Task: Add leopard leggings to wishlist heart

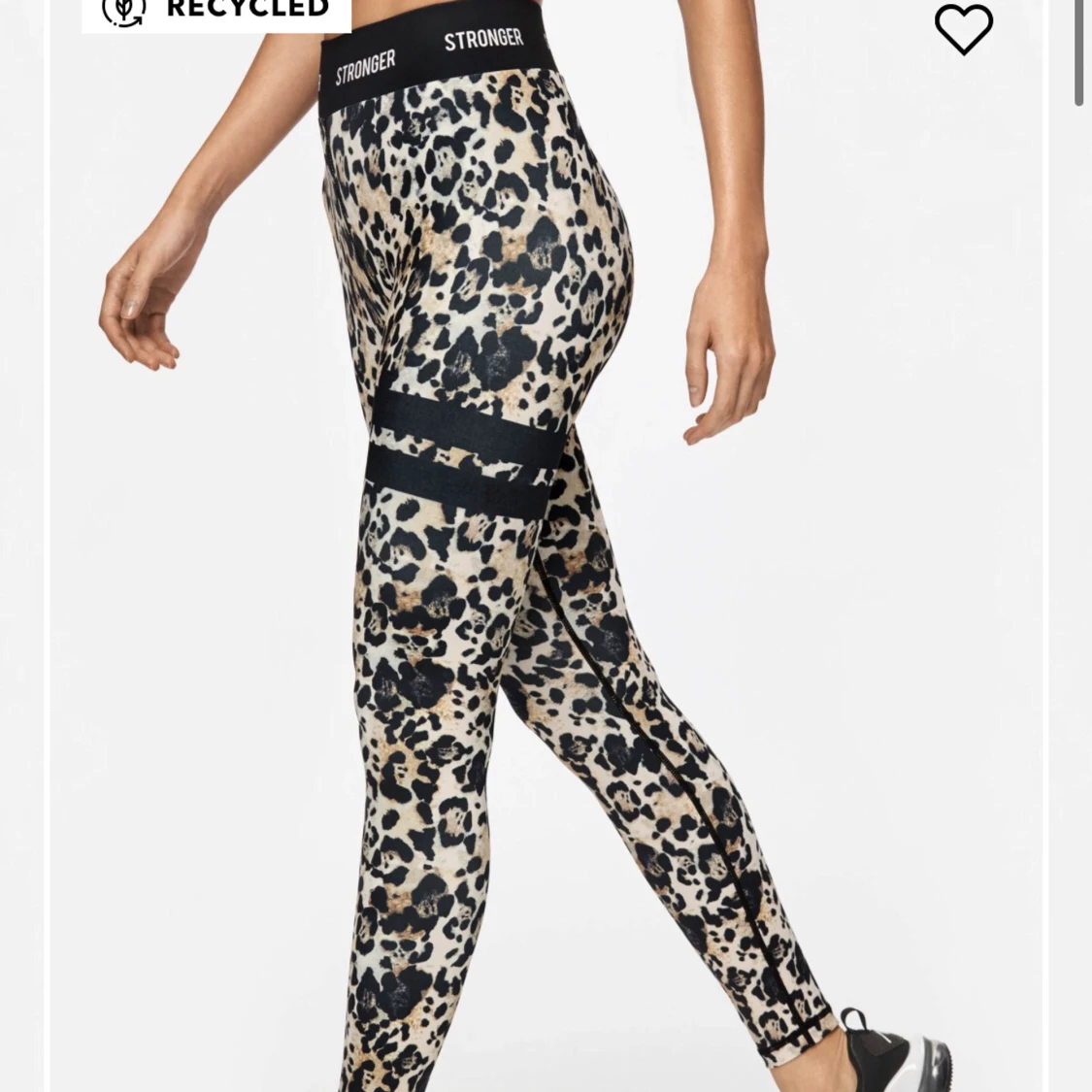Action: [963, 27]
